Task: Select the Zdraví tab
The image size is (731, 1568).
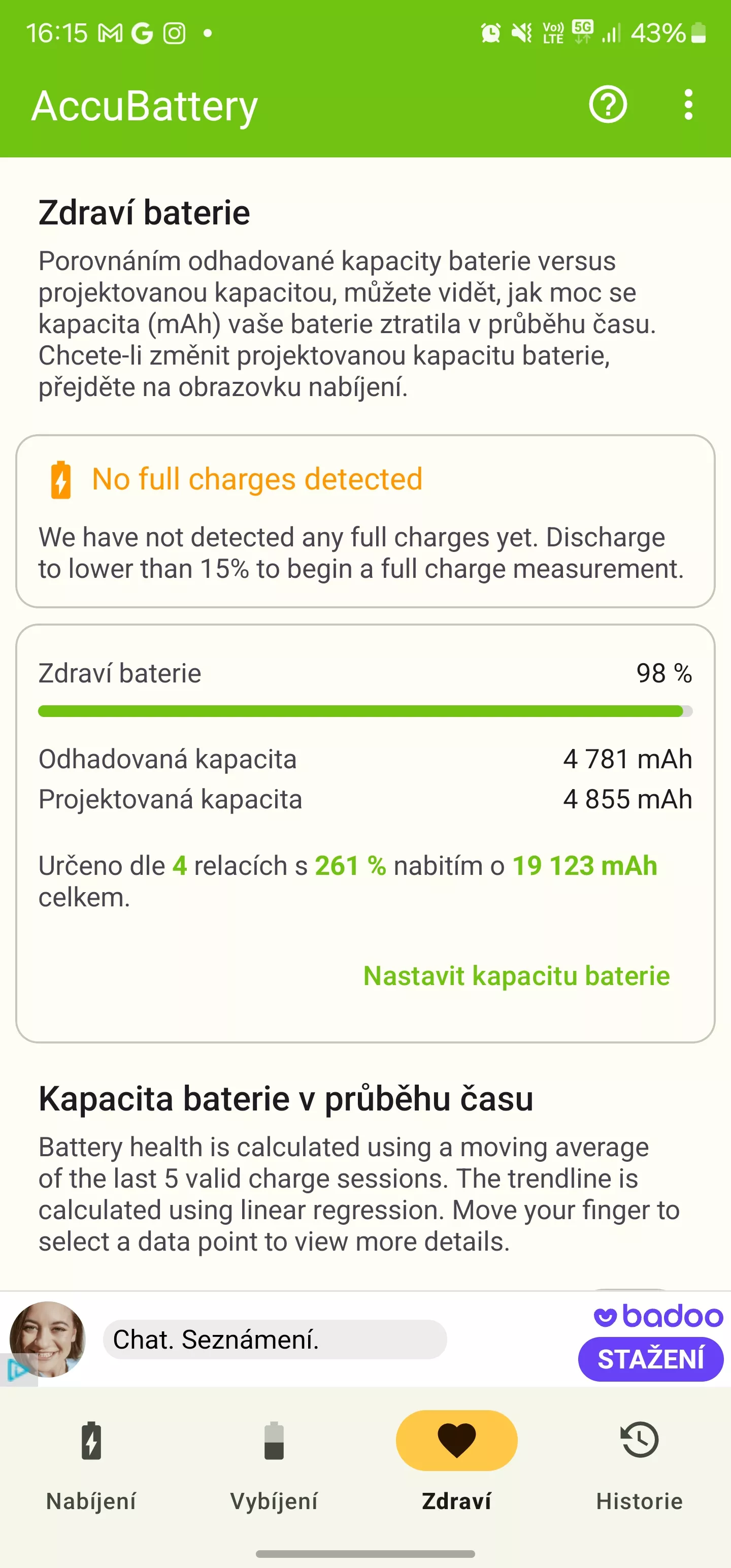Action: coord(456,1466)
